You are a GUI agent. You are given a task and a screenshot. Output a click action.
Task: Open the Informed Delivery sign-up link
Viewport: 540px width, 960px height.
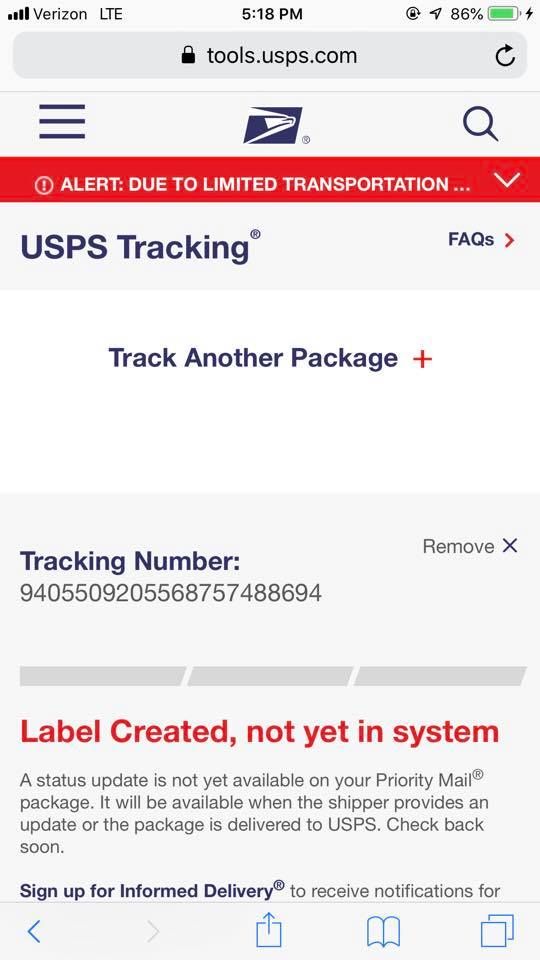click(152, 890)
